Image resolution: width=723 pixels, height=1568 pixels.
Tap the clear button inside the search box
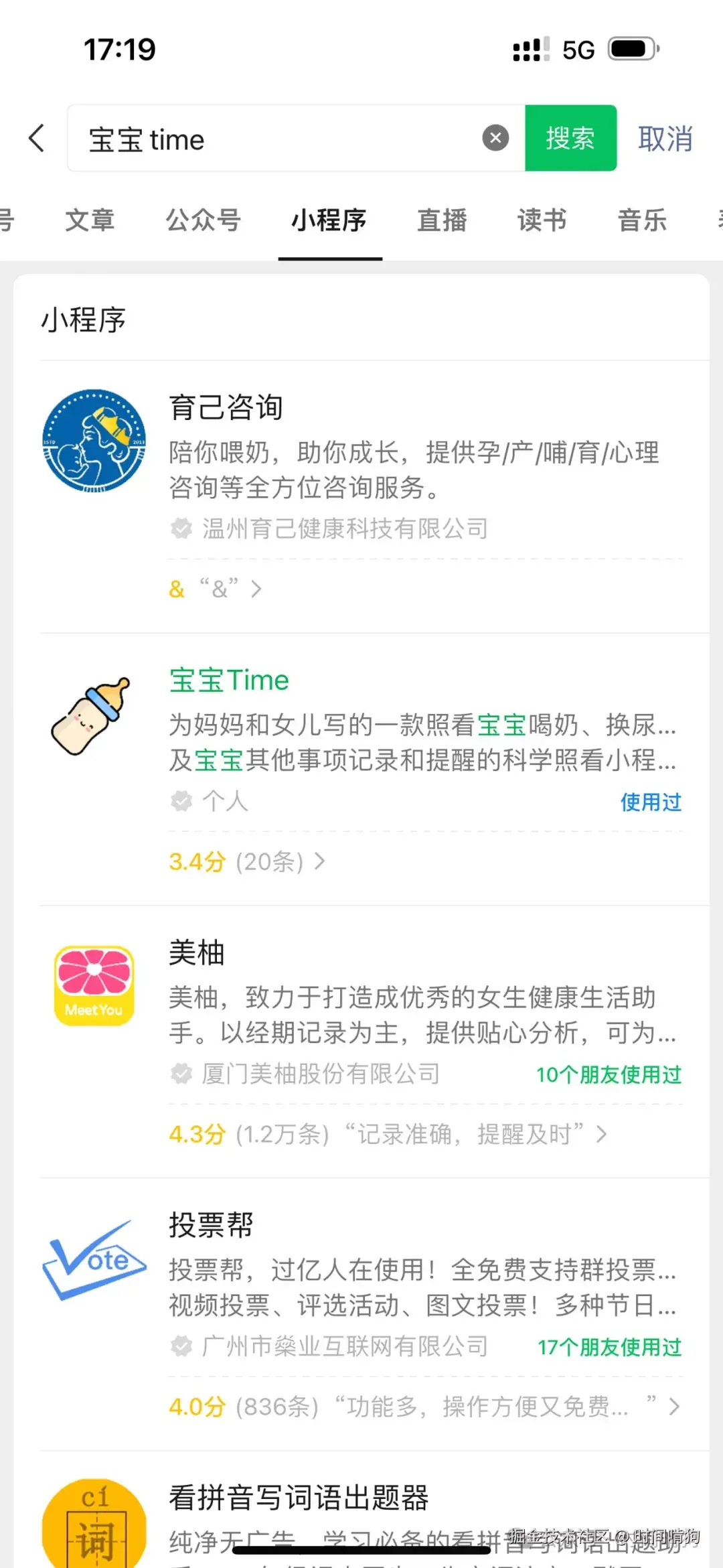pos(495,137)
